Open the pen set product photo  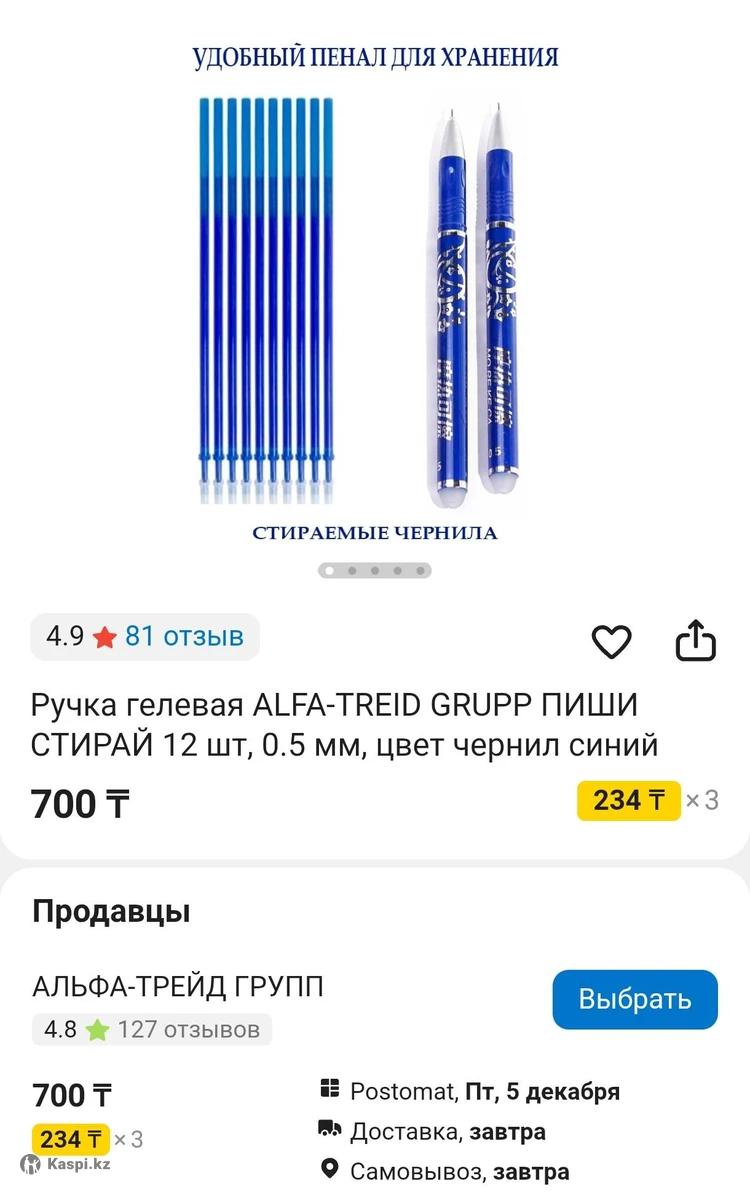point(375,300)
